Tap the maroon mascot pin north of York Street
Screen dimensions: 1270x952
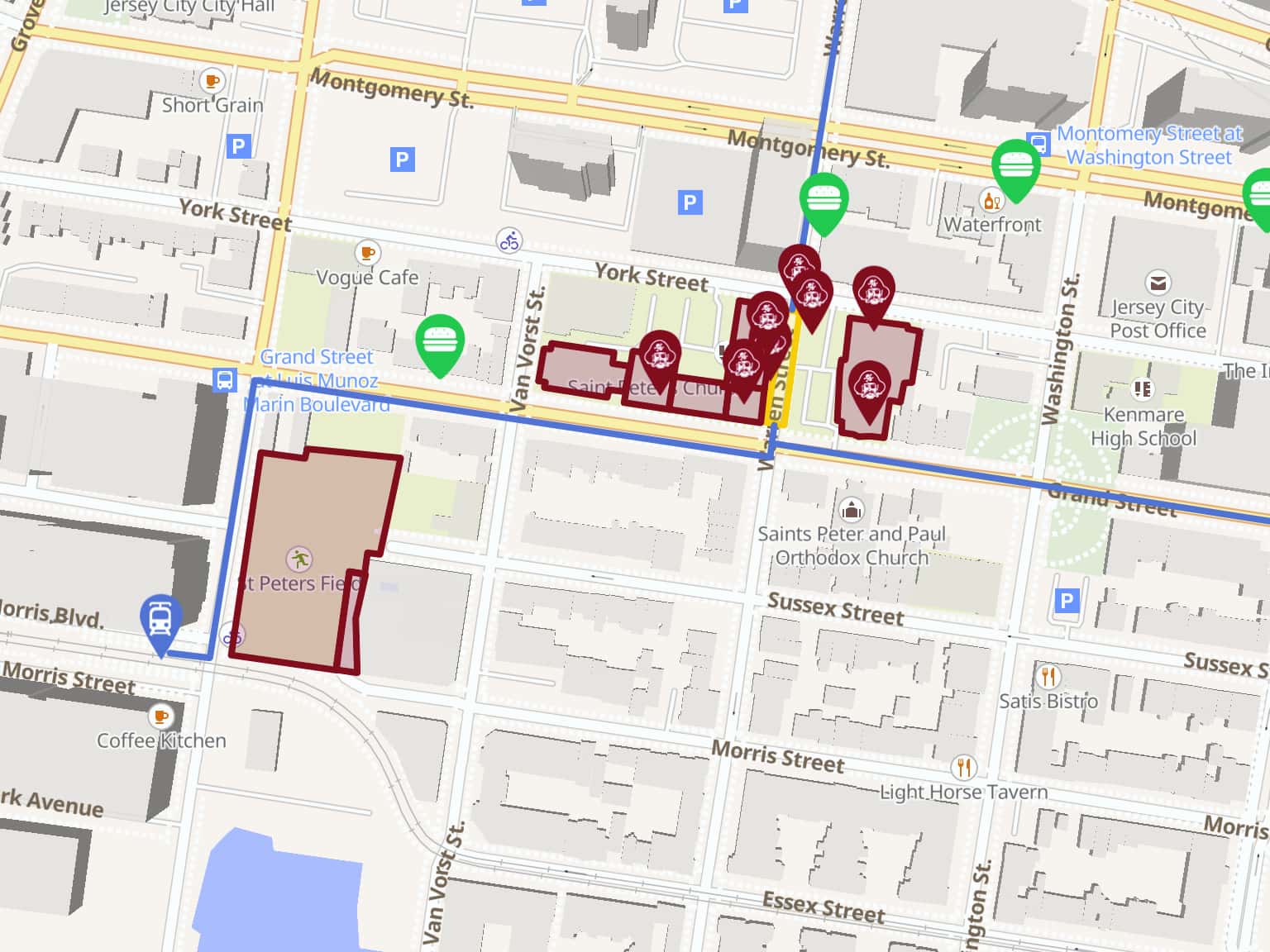[797, 264]
